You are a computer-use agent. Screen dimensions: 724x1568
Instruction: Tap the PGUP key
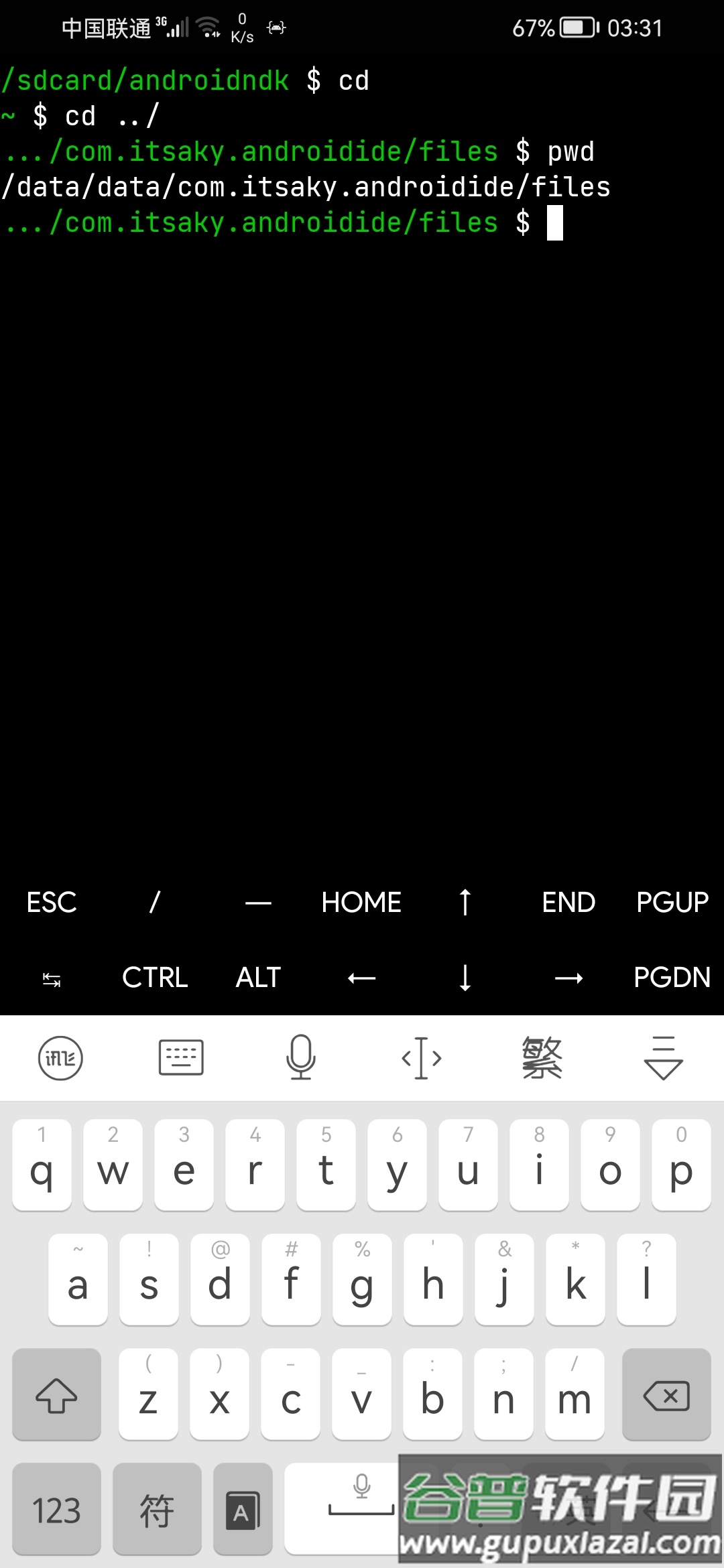pyautogui.click(x=672, y=902)
